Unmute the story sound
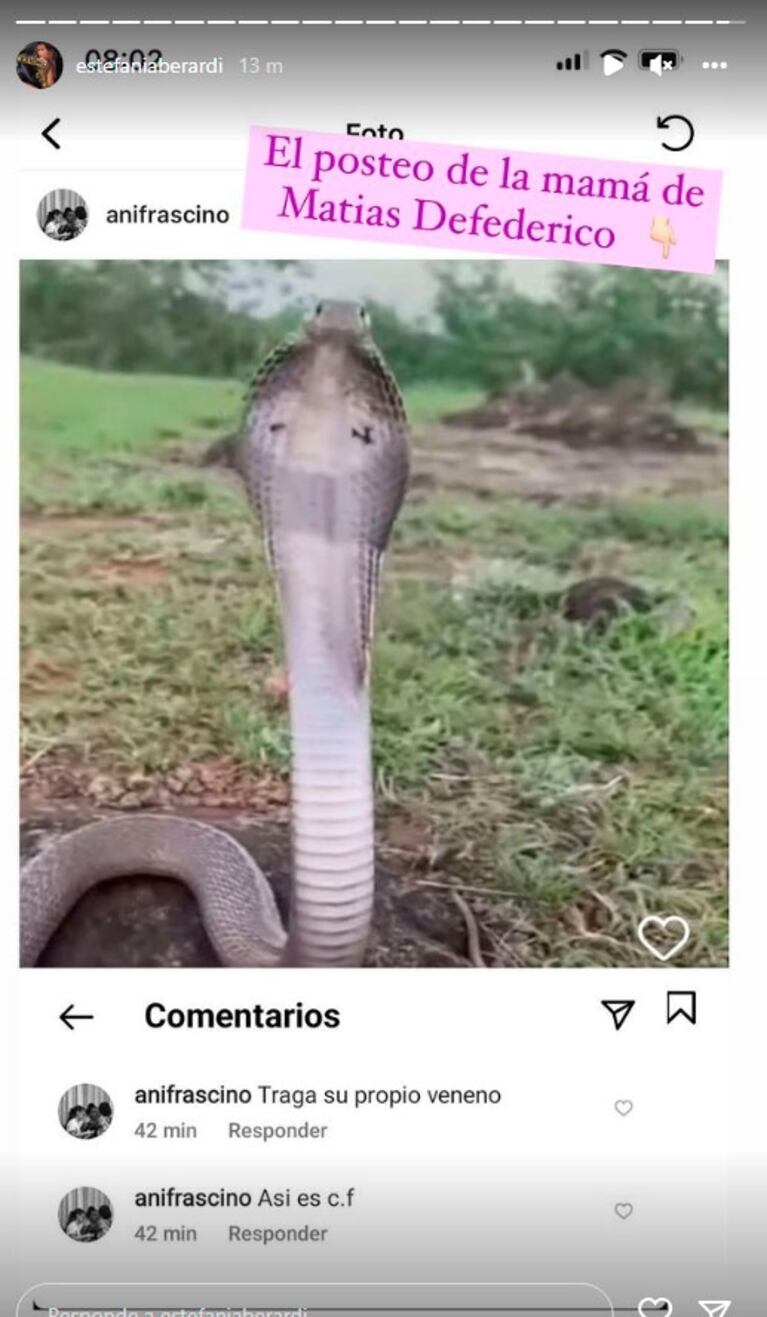Image resolution: width=767 pixels, height=1317 pixels. 660,65
